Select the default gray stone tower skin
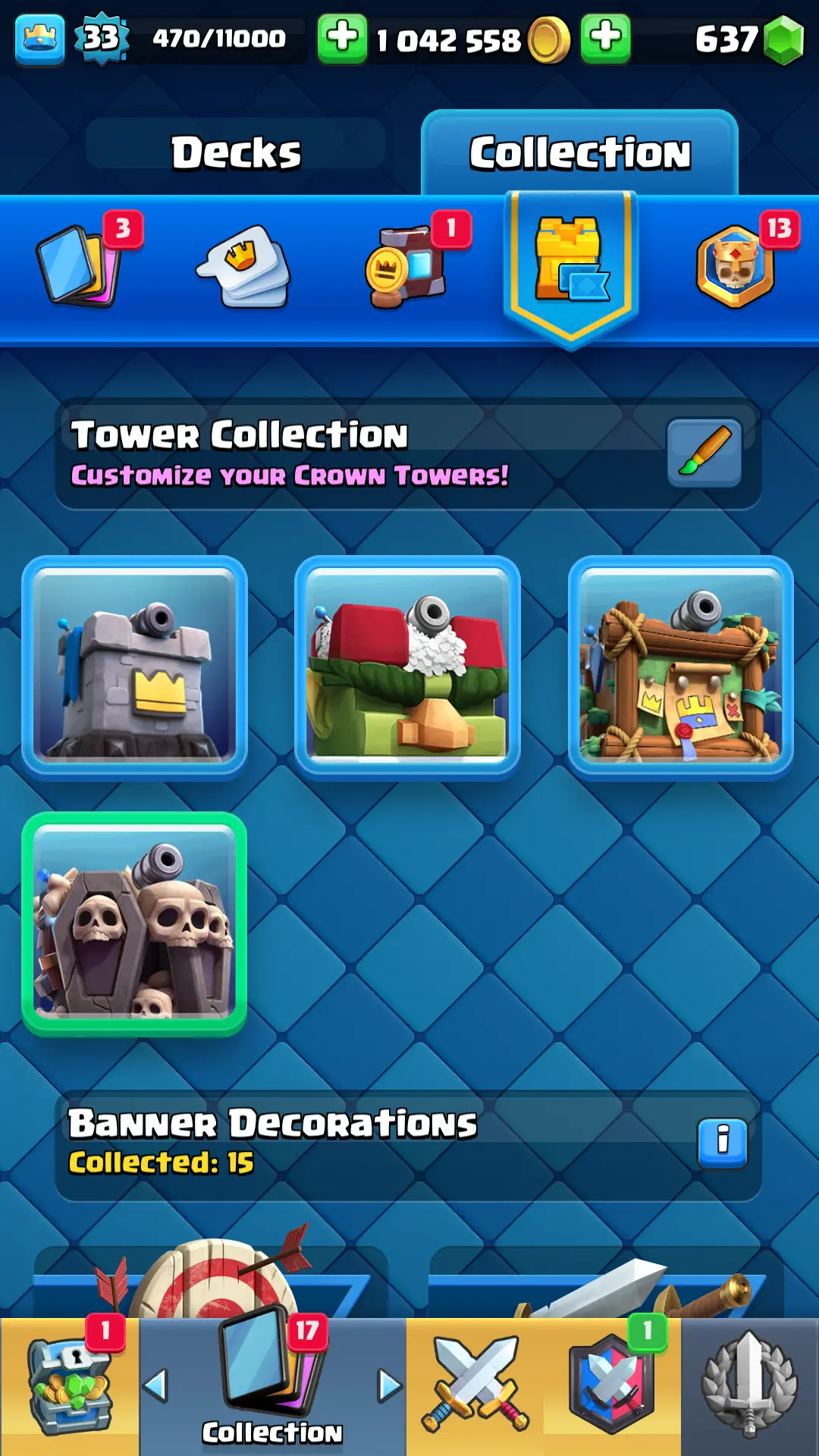The image size is (819, 1456). [x=135, y=668]
